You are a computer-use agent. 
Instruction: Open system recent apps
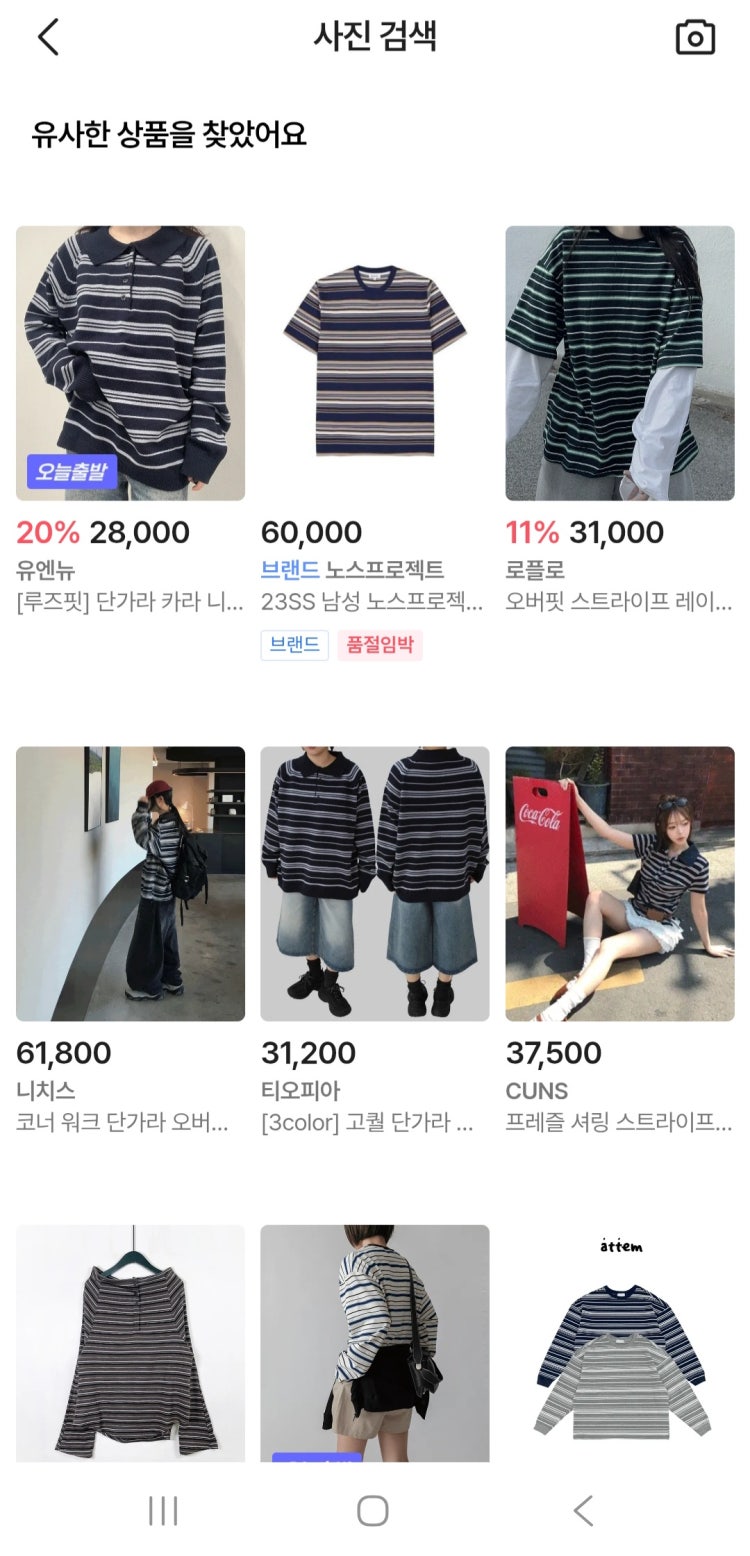tap(163, 1510)
